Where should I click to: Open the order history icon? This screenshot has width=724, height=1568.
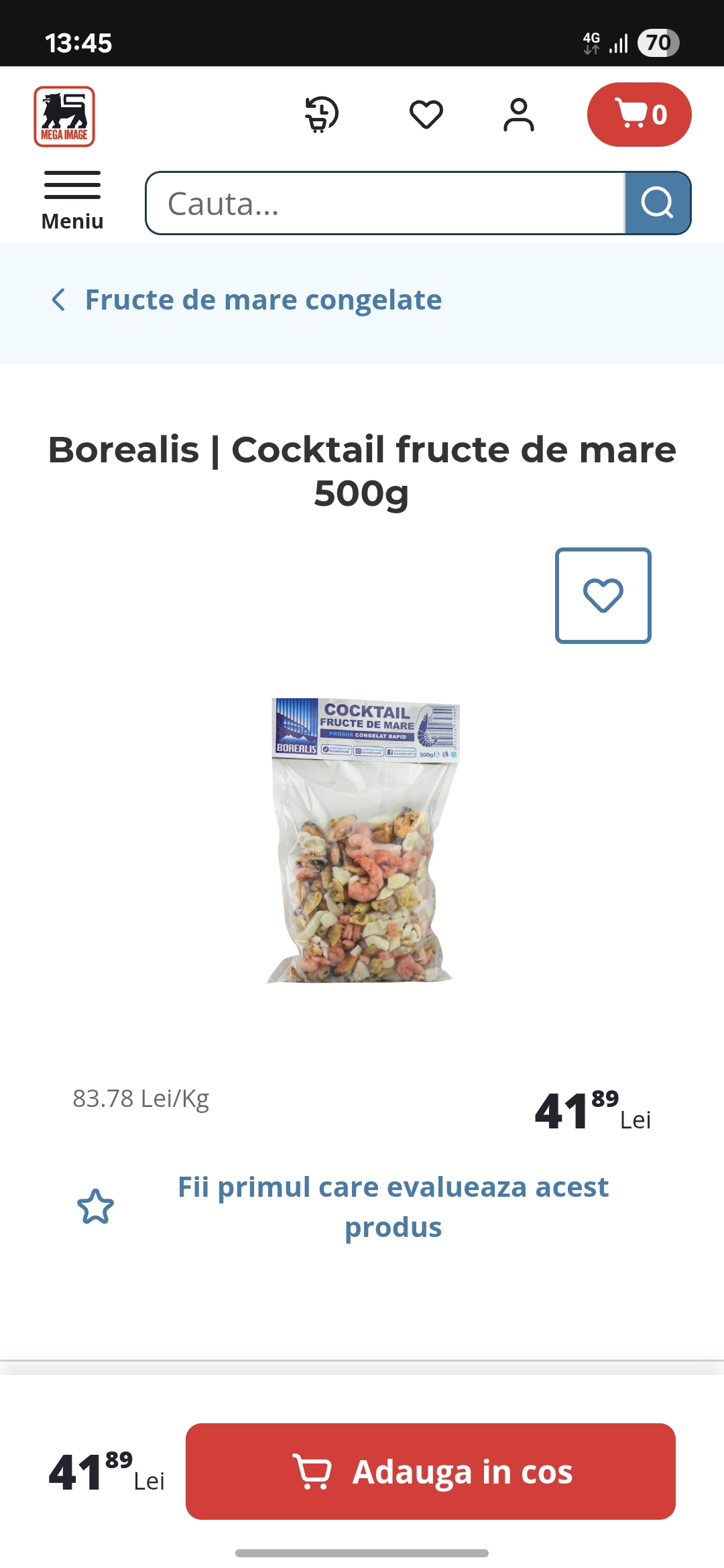[321, 115]
